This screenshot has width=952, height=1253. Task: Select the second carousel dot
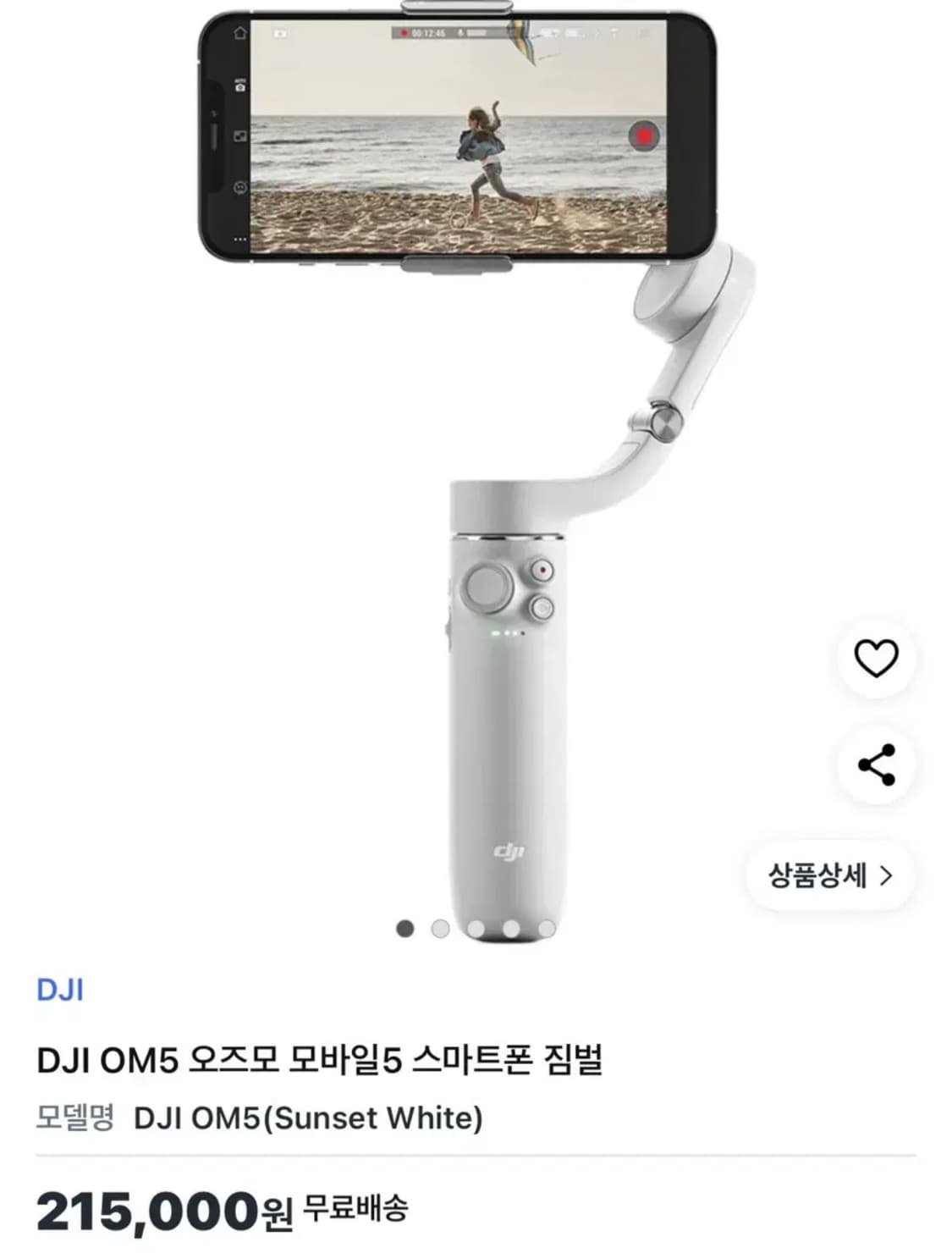click(440, 927)
